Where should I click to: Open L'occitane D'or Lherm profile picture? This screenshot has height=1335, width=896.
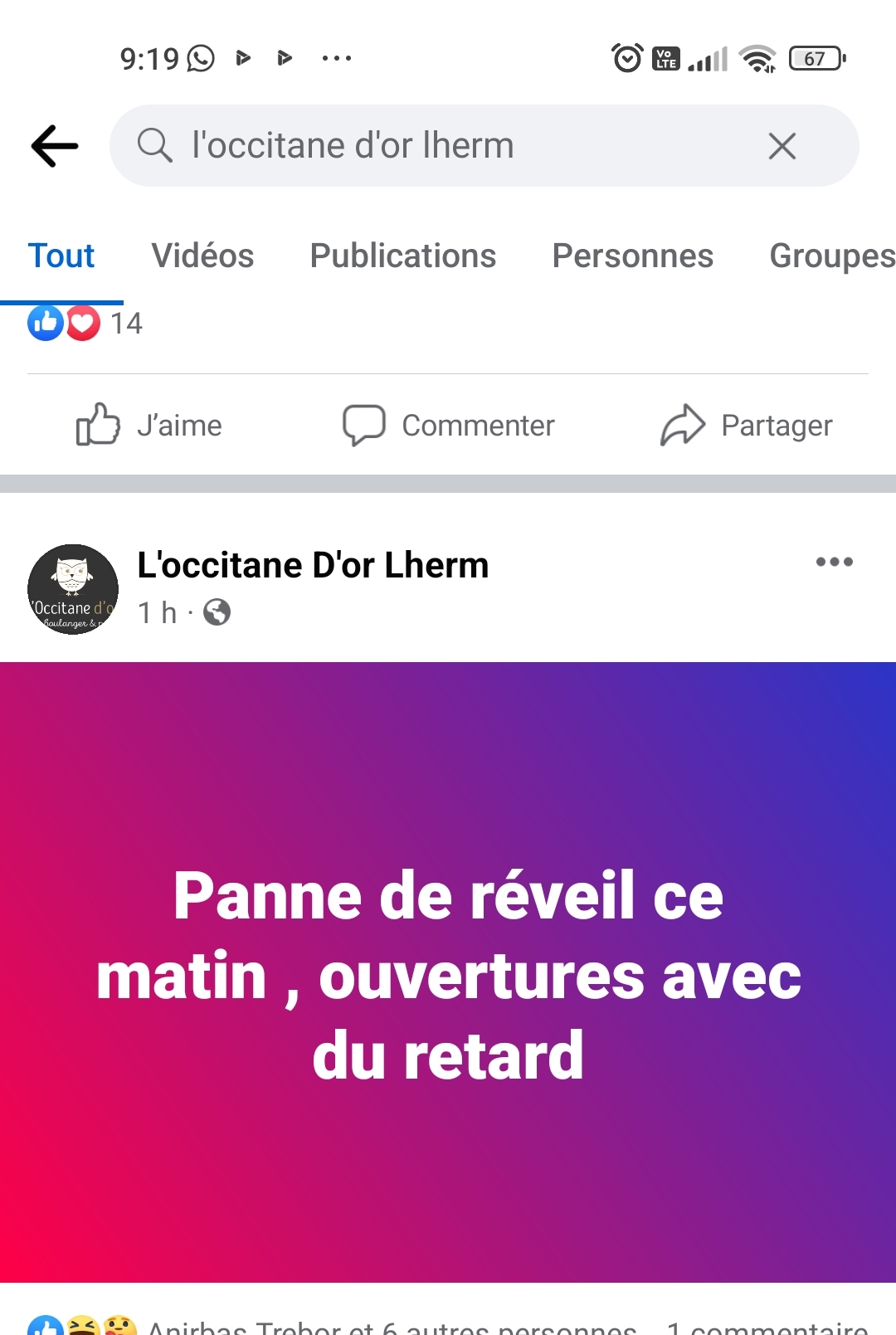(73, 589)
